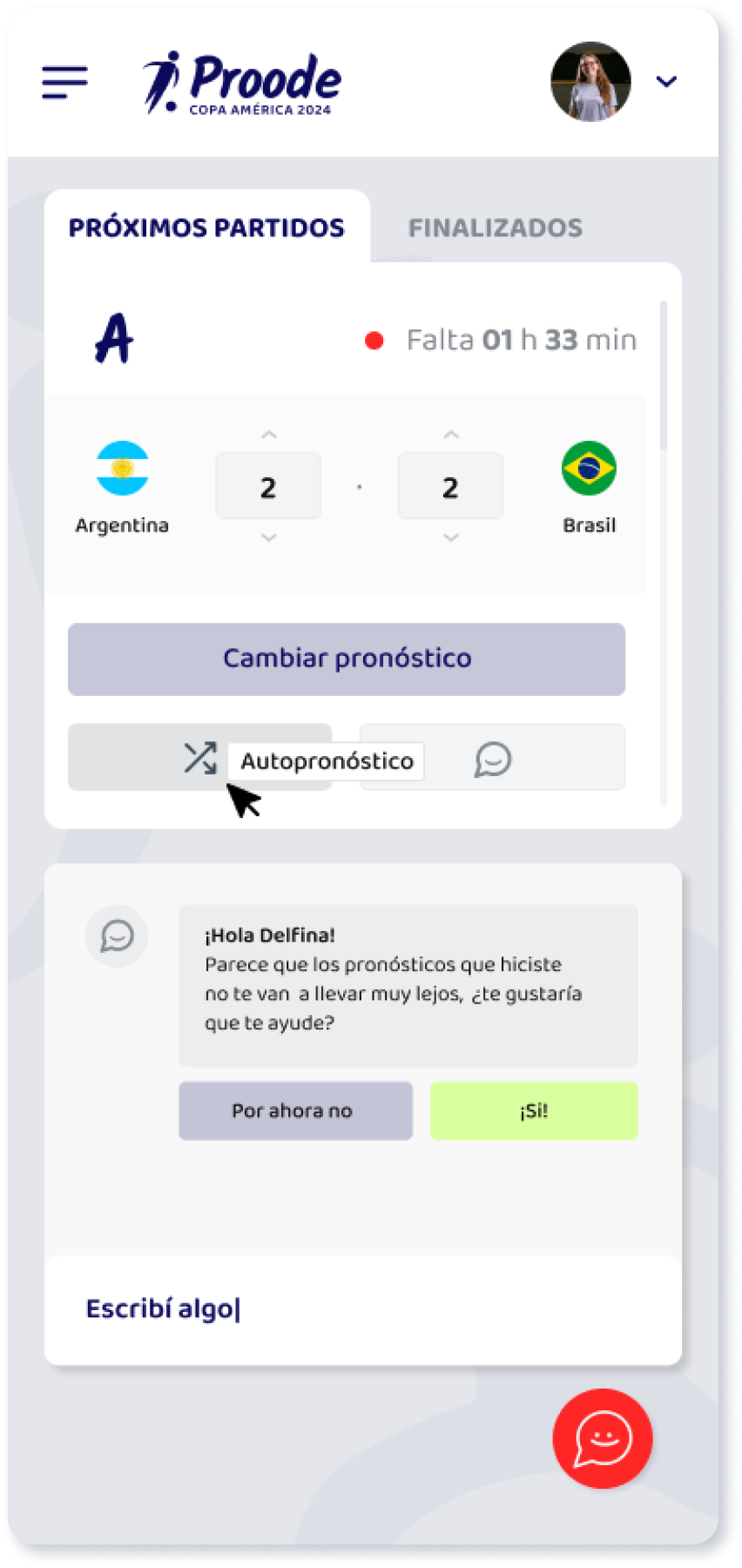Decrease Brasil's score with the down arrow
The height and width of the screenshot is (1568, 742).
pos(450,537)
